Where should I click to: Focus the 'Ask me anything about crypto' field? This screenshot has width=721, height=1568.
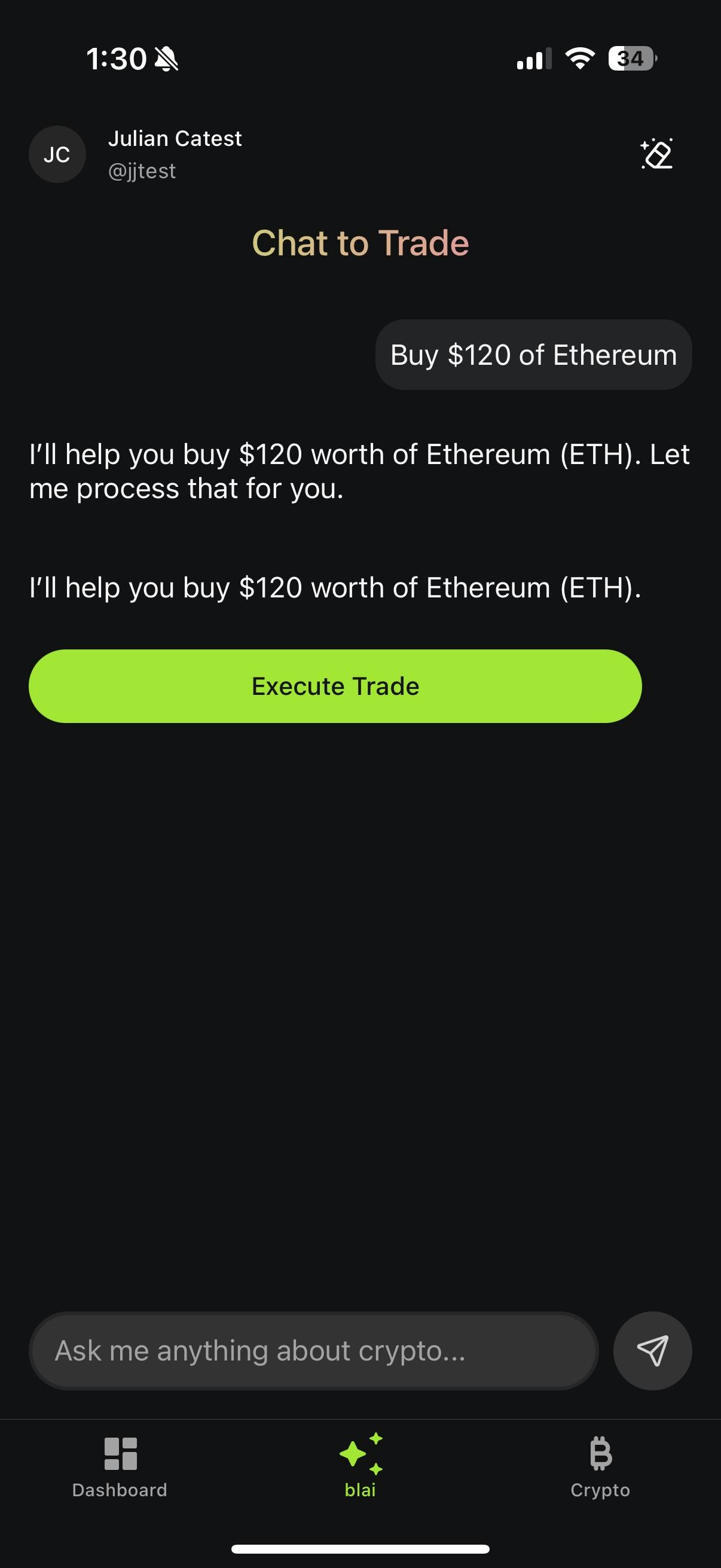(313, 1351)
